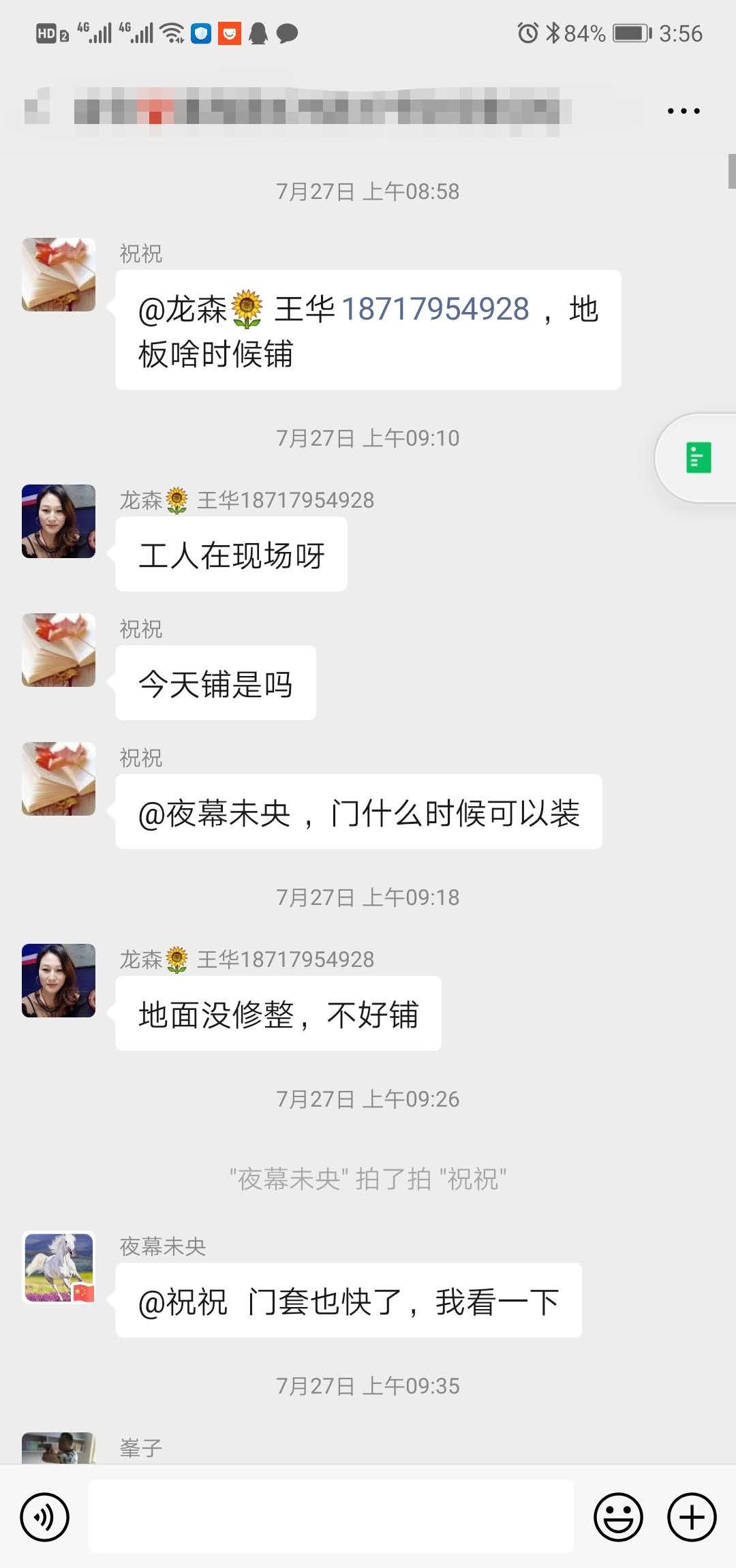Image resolution: width=736 pixels, height=1568 pixels.
Task: Open 祝祝 avatar beside "门什么时候可以装" message
Action: pyautogui.click(x=59, y=779)
